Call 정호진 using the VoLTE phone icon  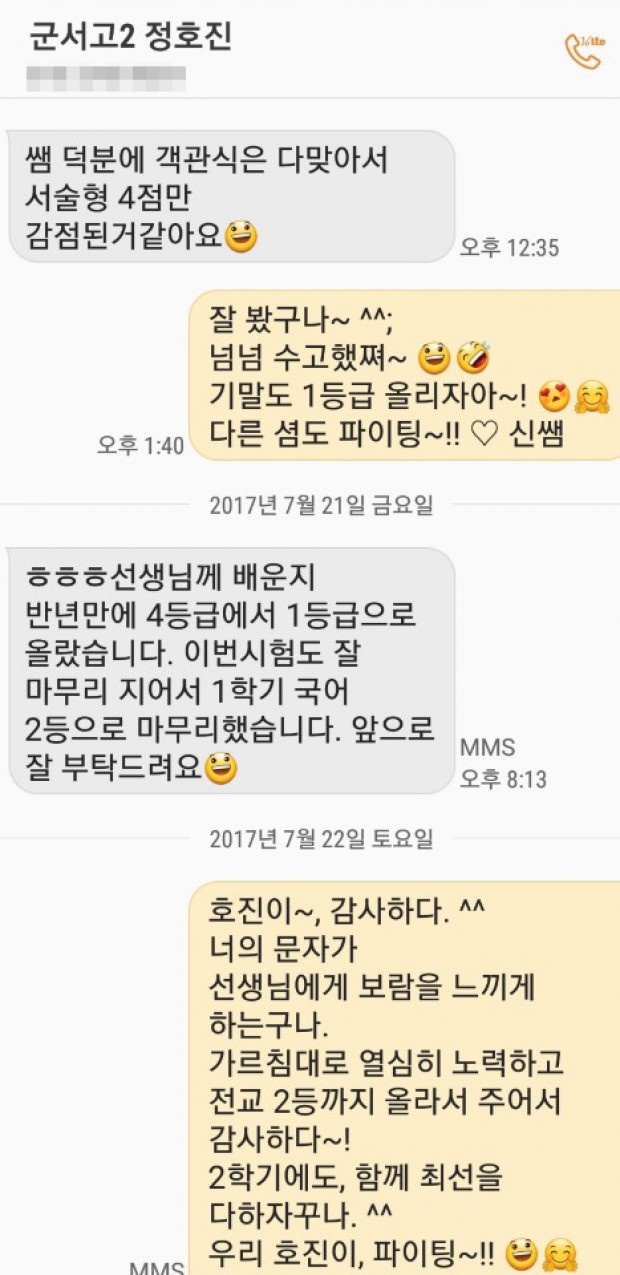(x=582, y=52)
